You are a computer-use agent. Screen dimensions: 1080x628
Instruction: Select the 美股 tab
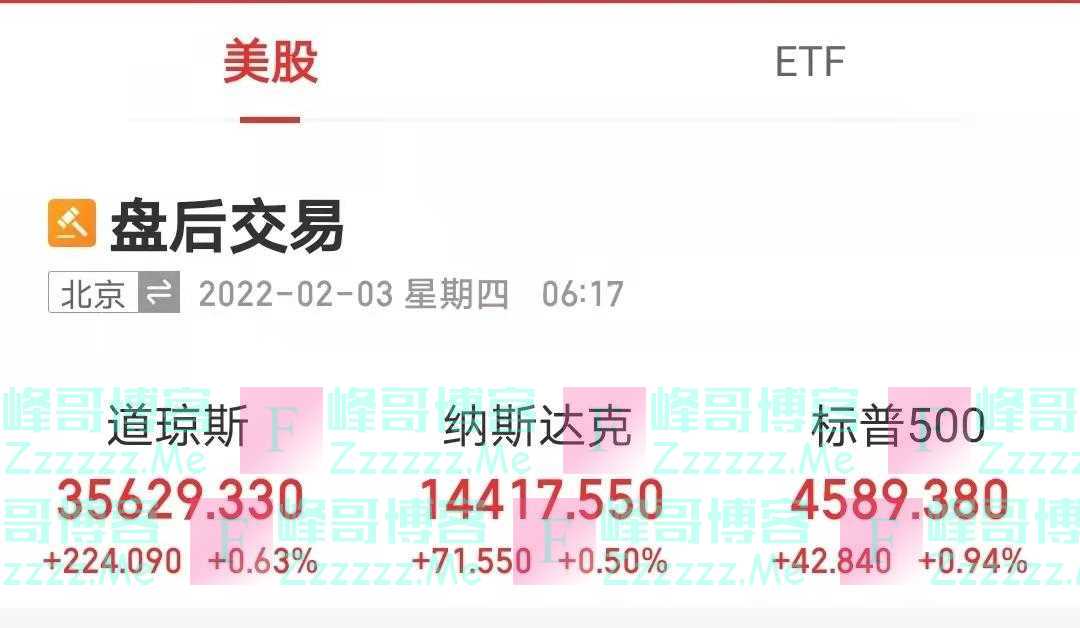(270, 62)
